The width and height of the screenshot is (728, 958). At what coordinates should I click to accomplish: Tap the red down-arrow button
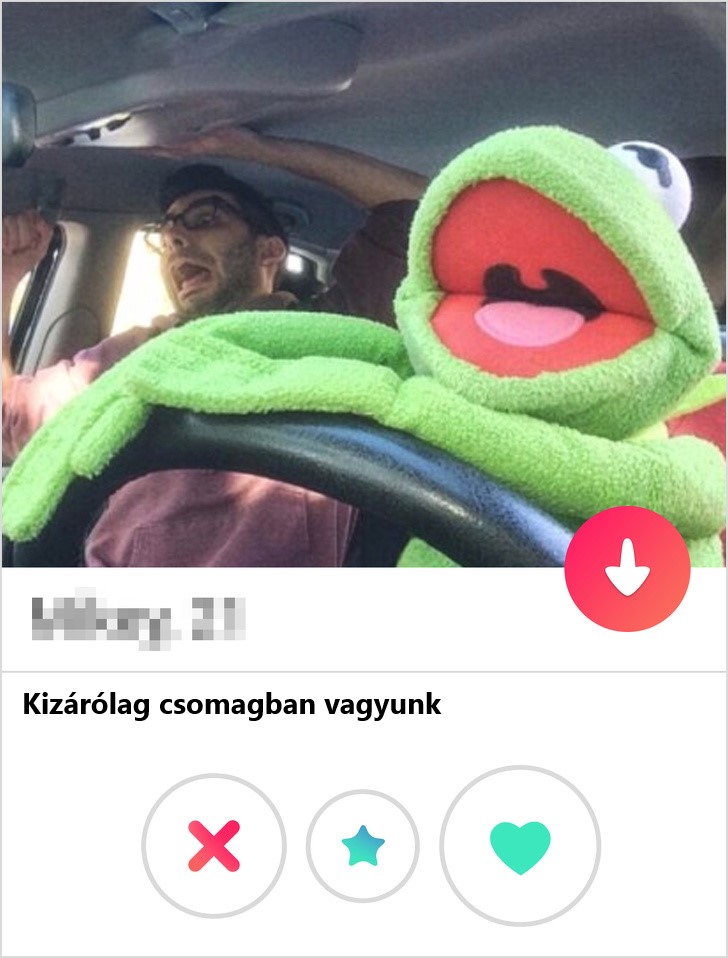coord(627,569)
